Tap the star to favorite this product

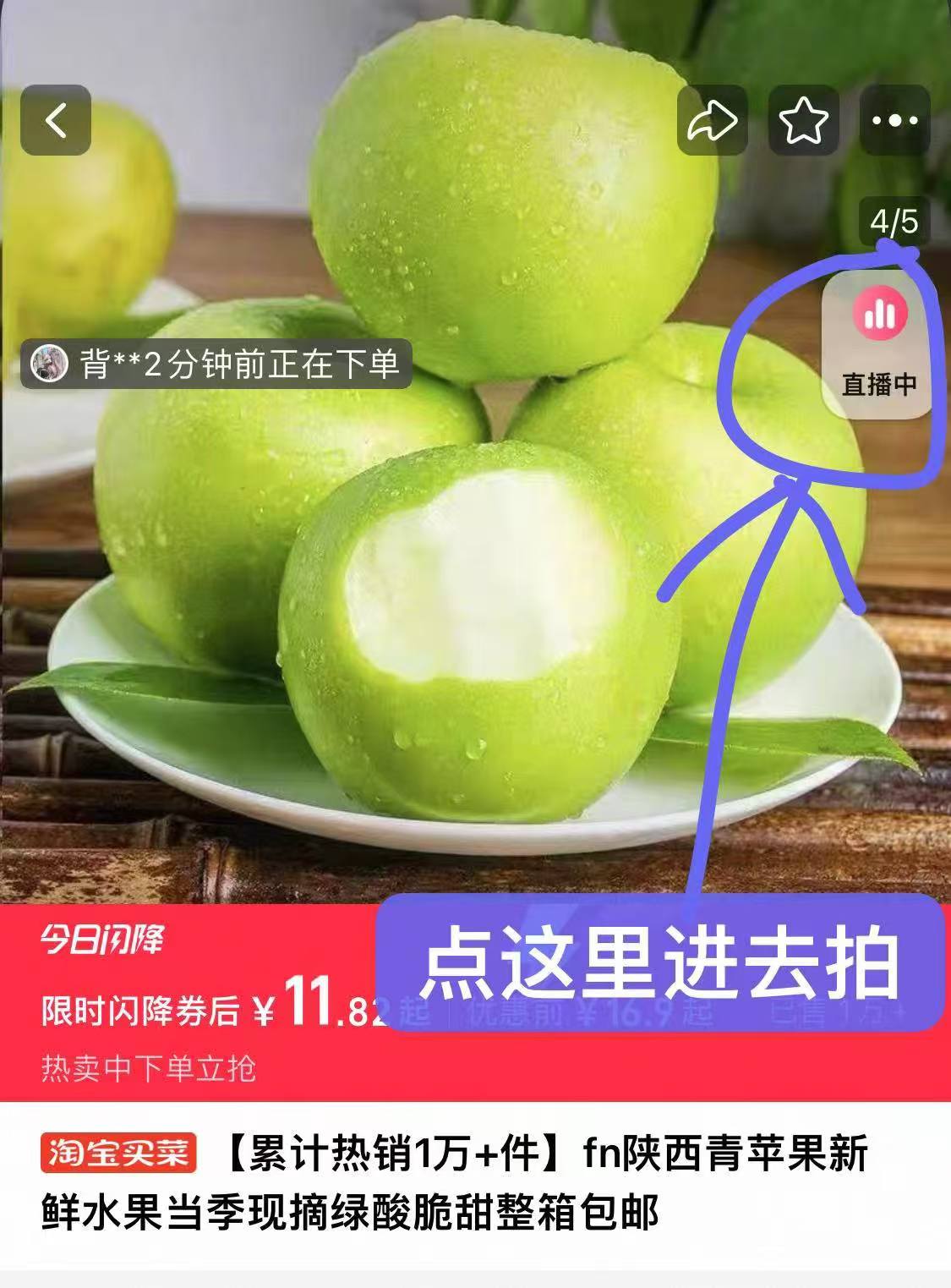coord(801,120)
